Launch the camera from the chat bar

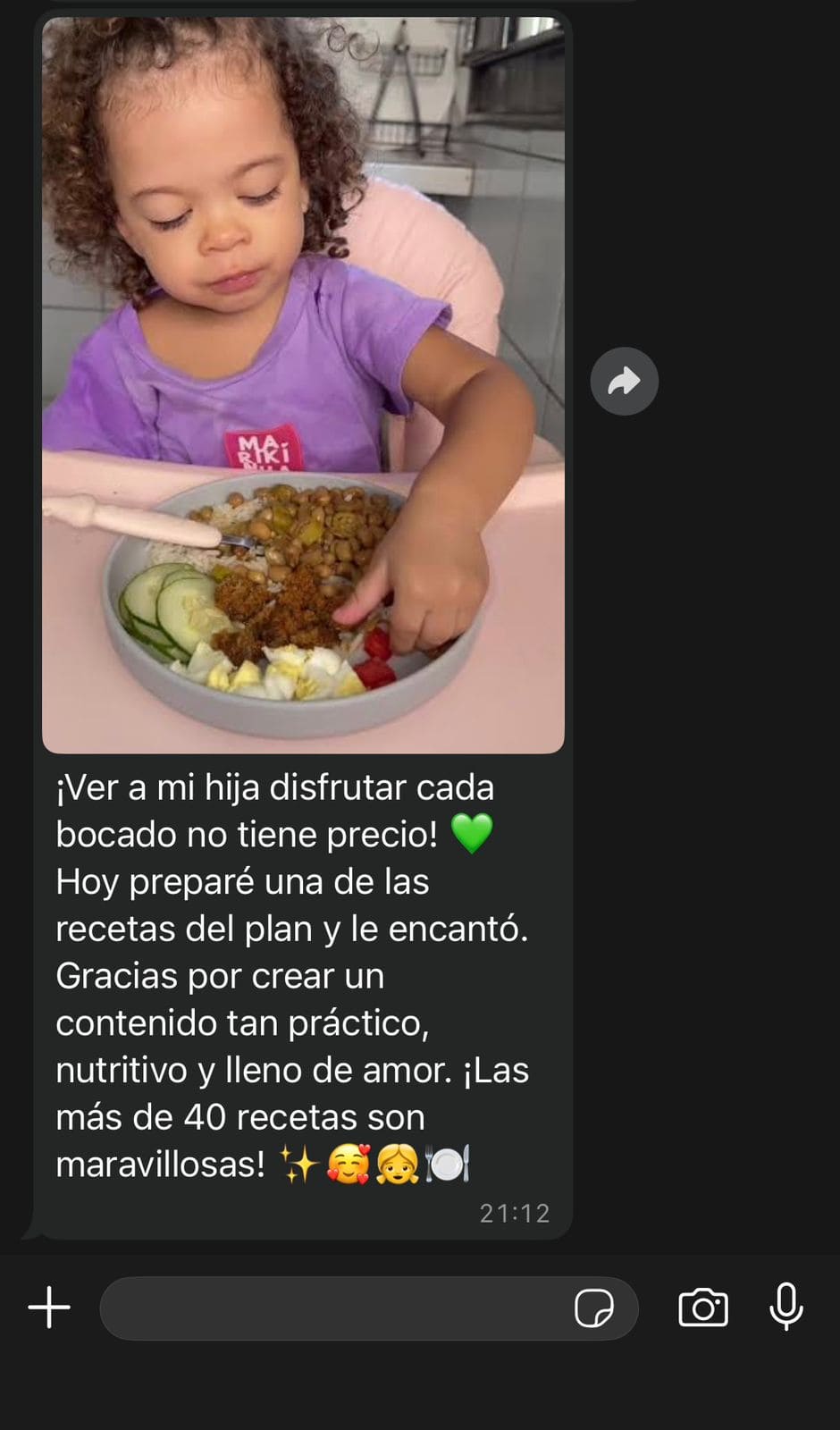tap(703, 1308)
